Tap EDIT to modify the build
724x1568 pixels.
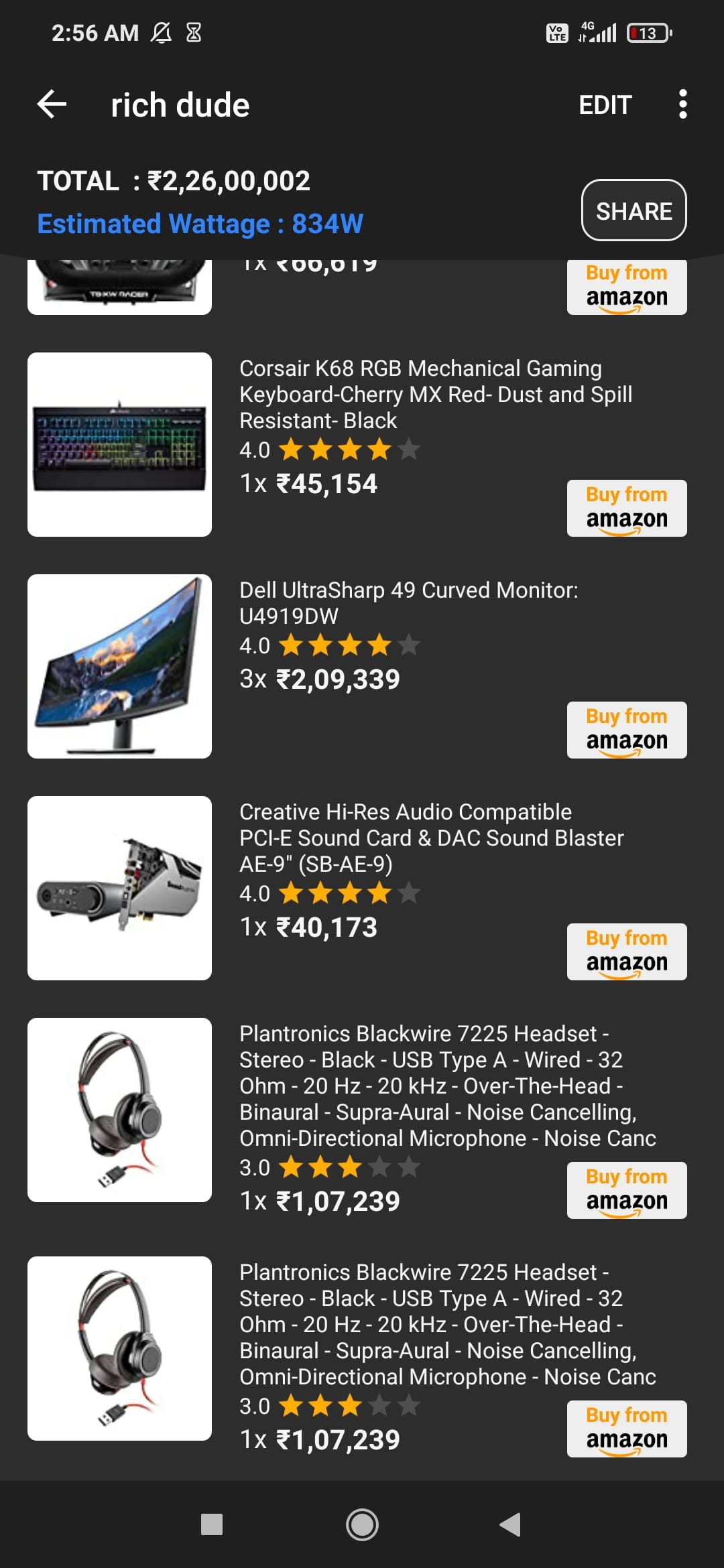pyautogui.click(x=605, y=105)
